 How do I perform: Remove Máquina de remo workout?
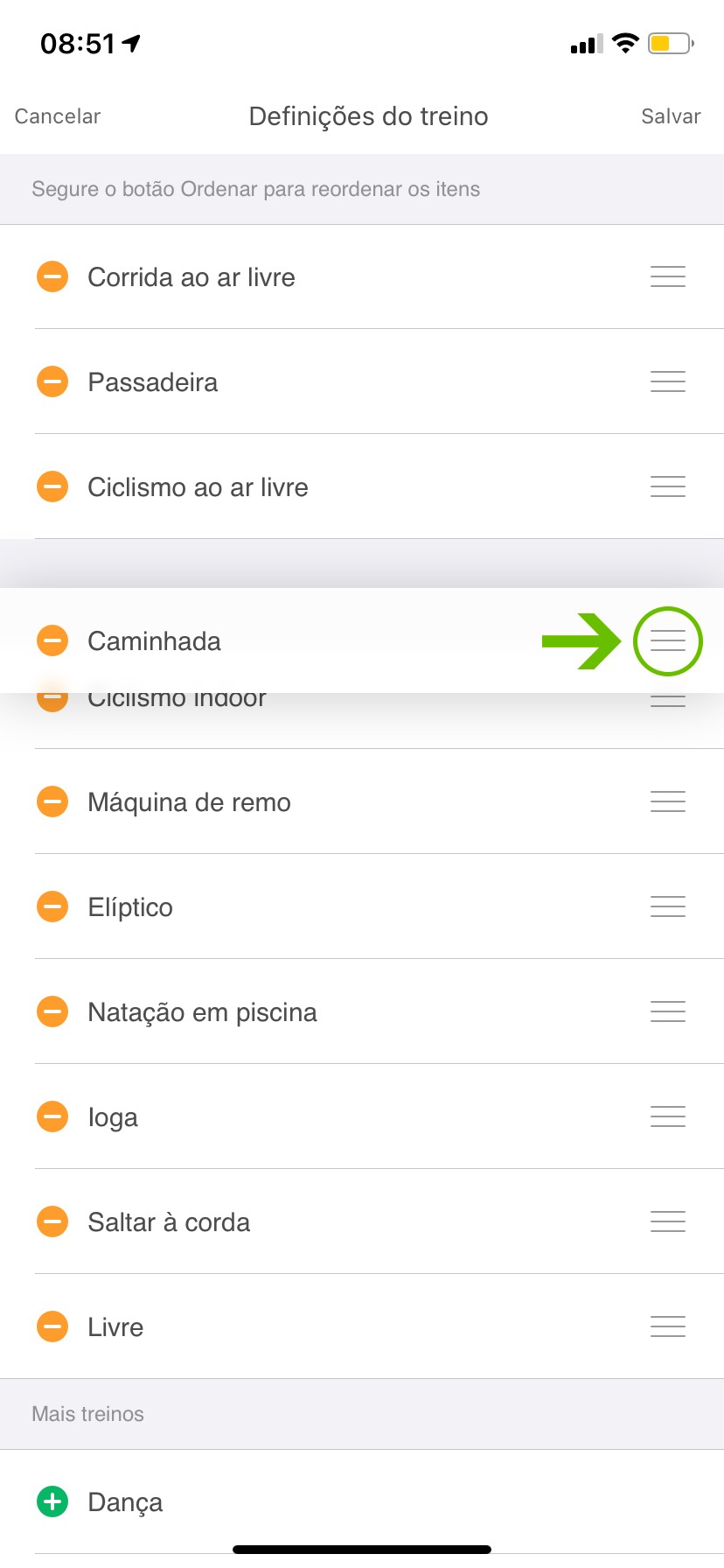coord(52,802)
